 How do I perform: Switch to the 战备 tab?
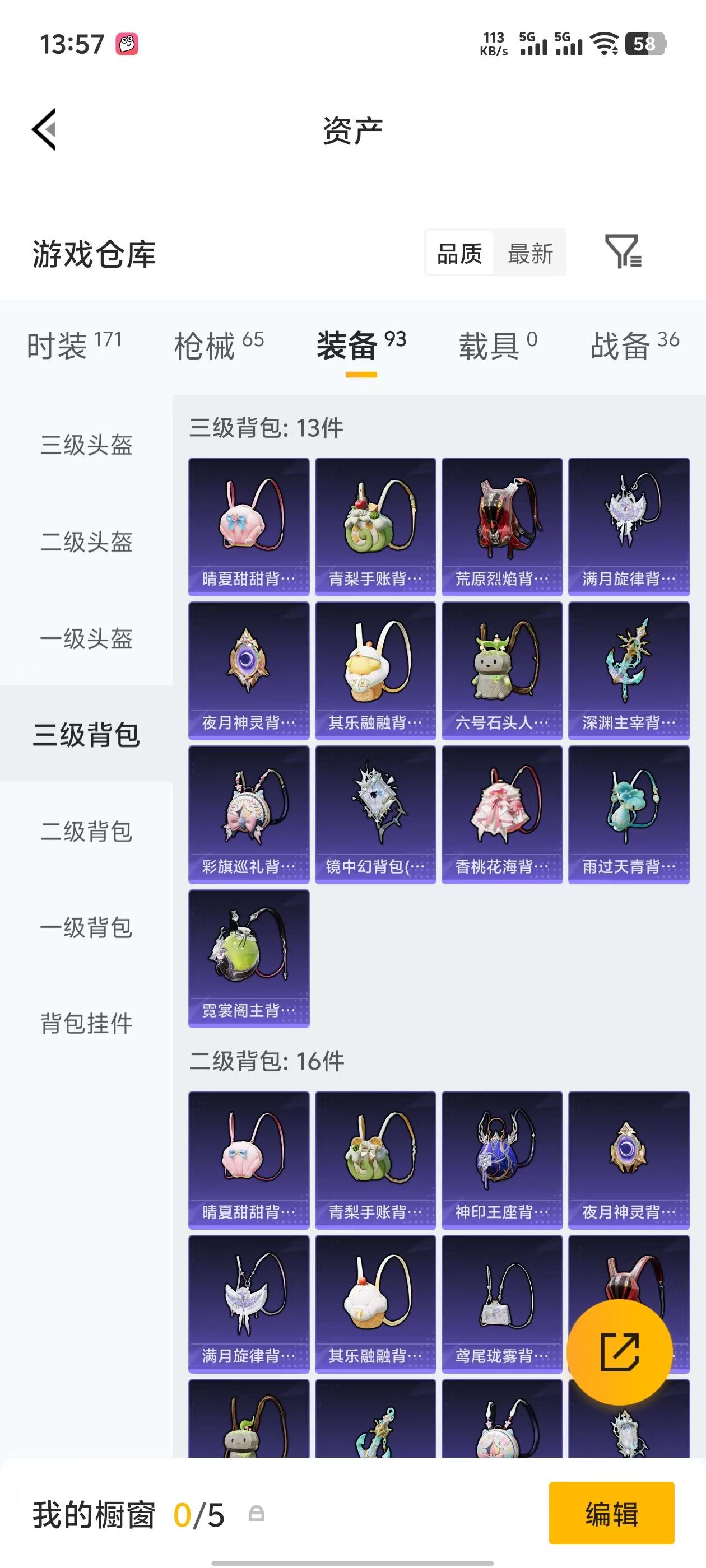[634, 346]
